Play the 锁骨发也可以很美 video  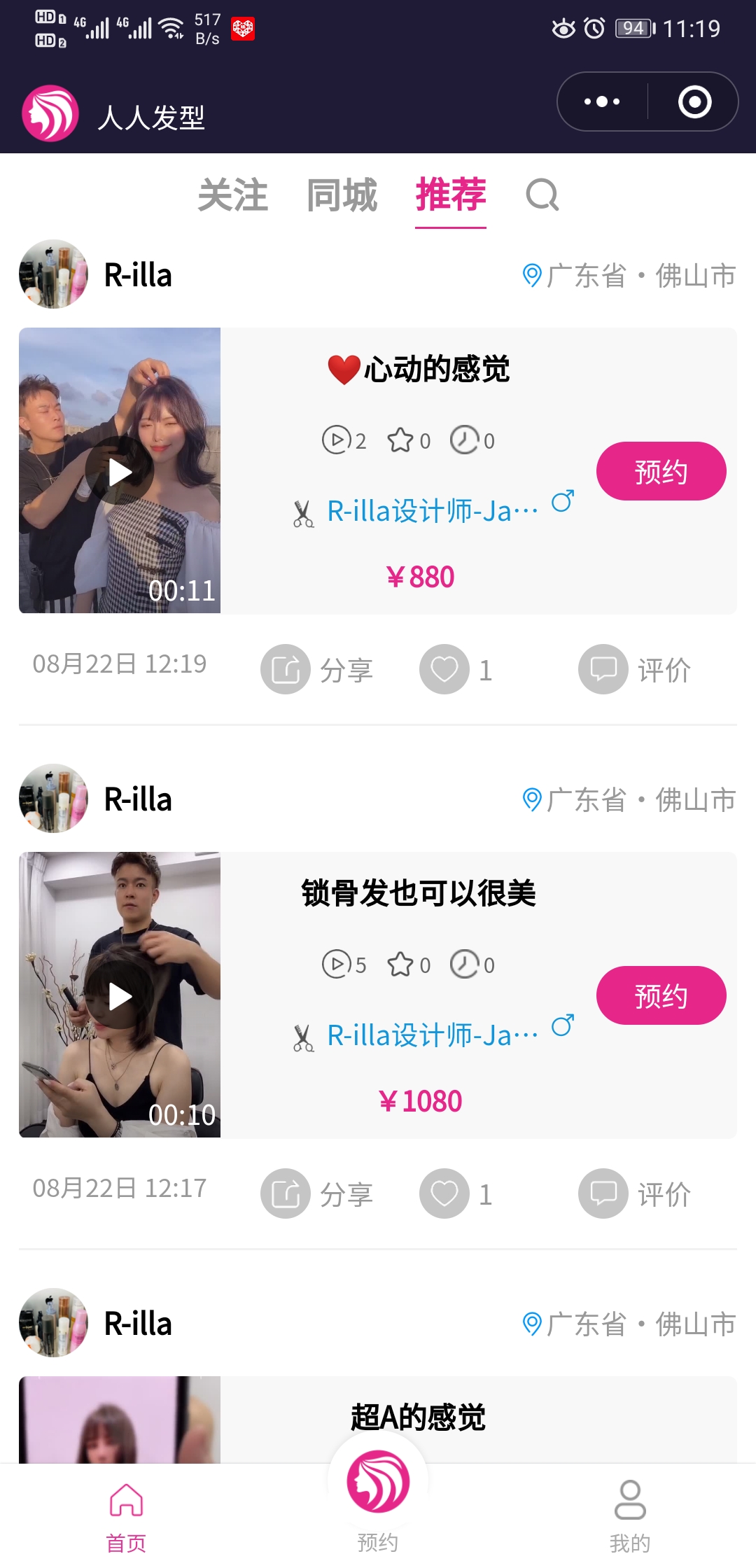120,995
